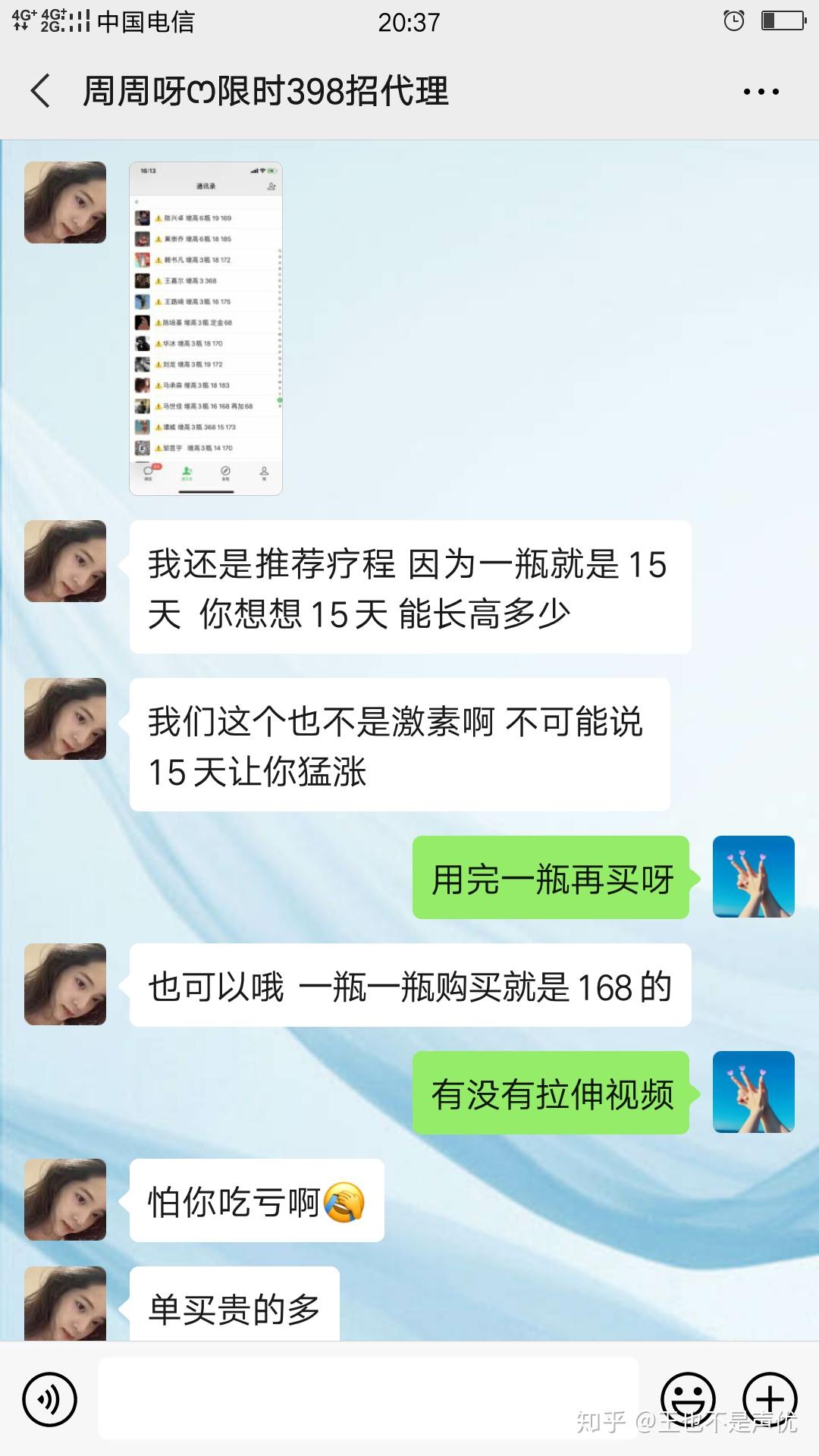Tap the contact's avatar beside 怕你吃亏啊

(x=65, y=1200)
